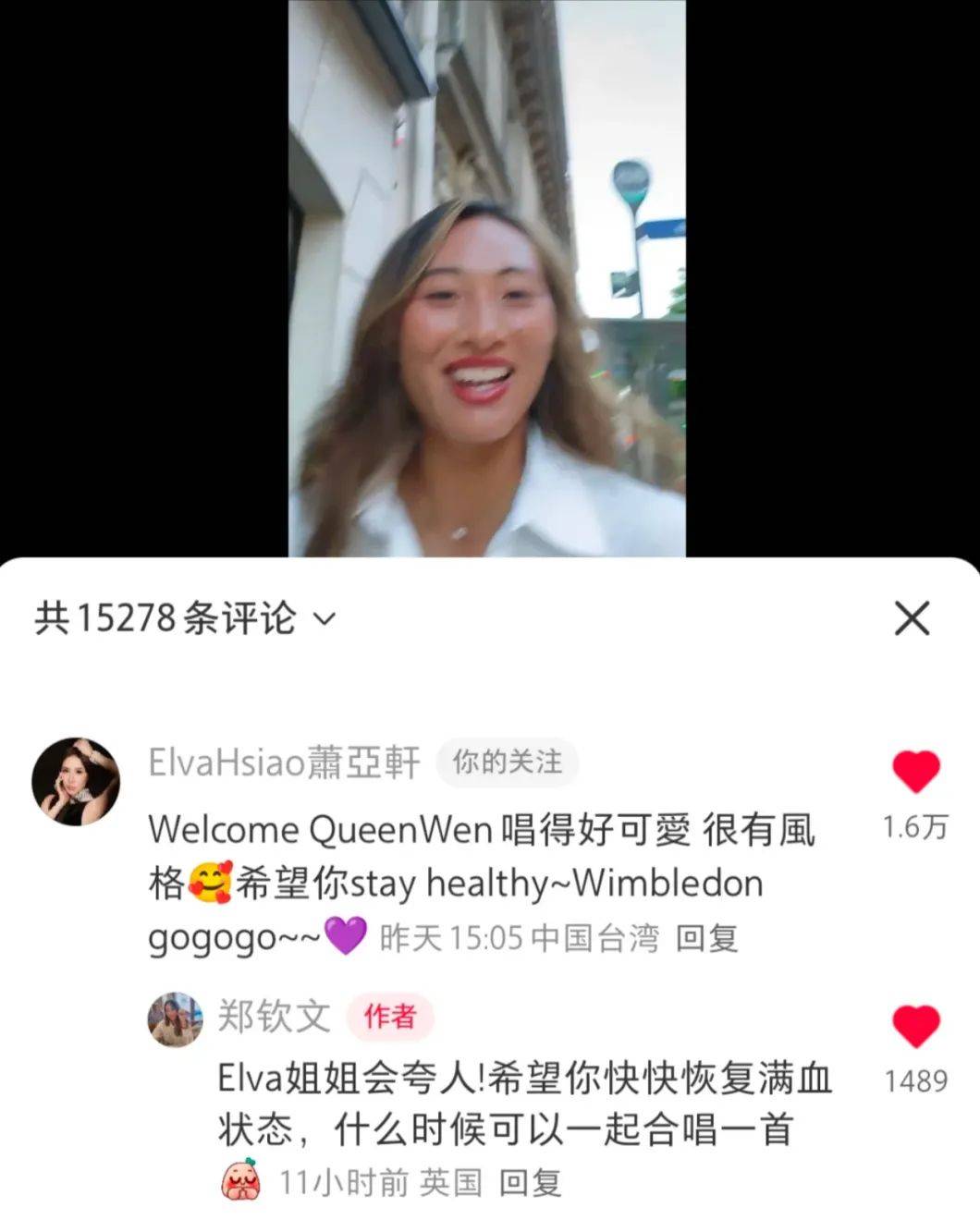Select the 作者 author badge

click(390, 1016)
